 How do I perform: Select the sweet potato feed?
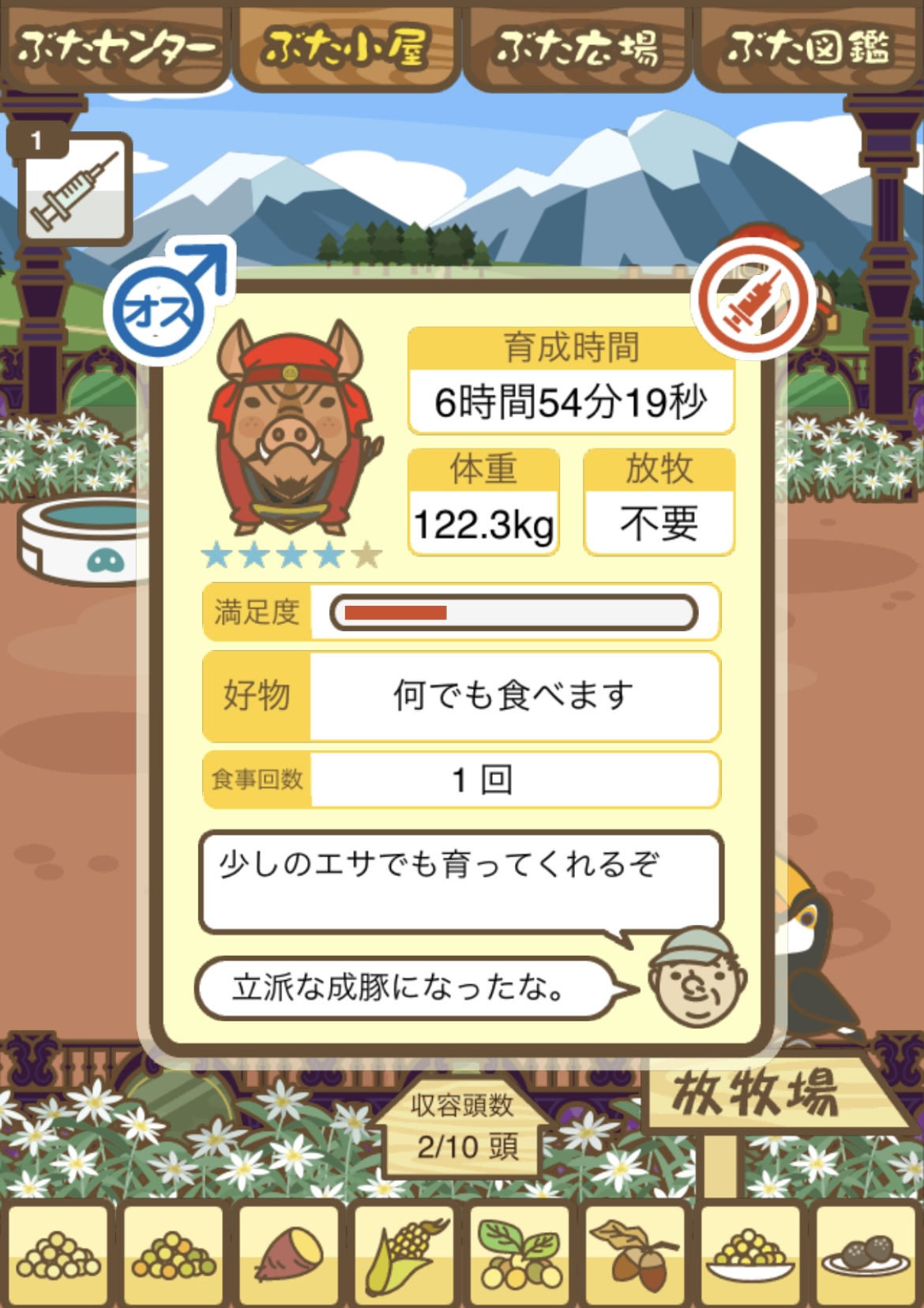coord(289,1254)
